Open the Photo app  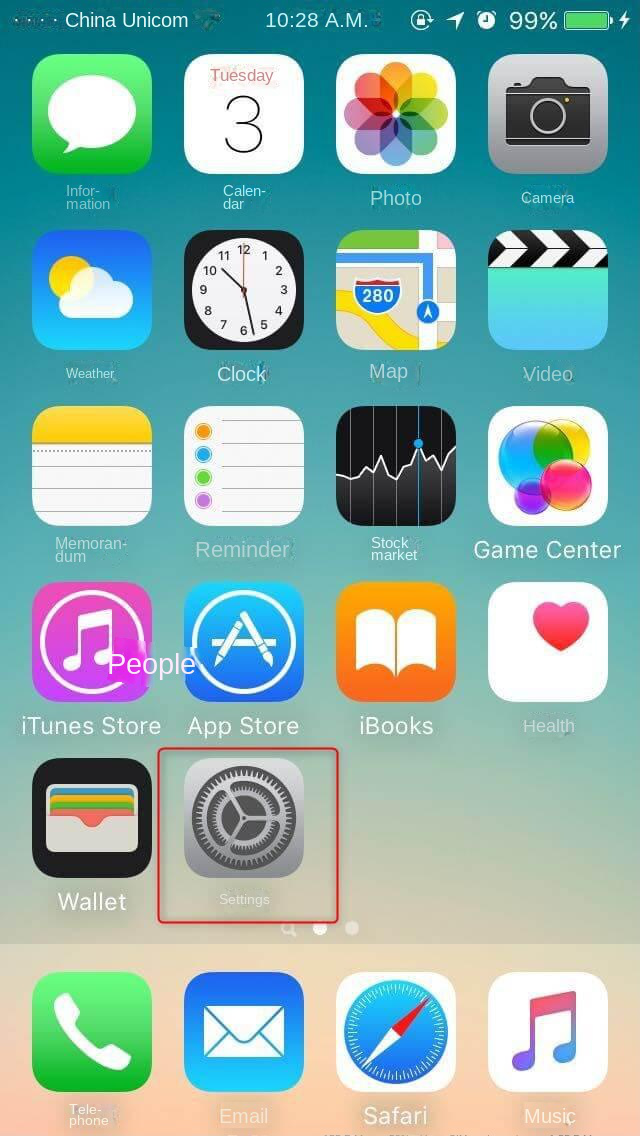(396, 114)
